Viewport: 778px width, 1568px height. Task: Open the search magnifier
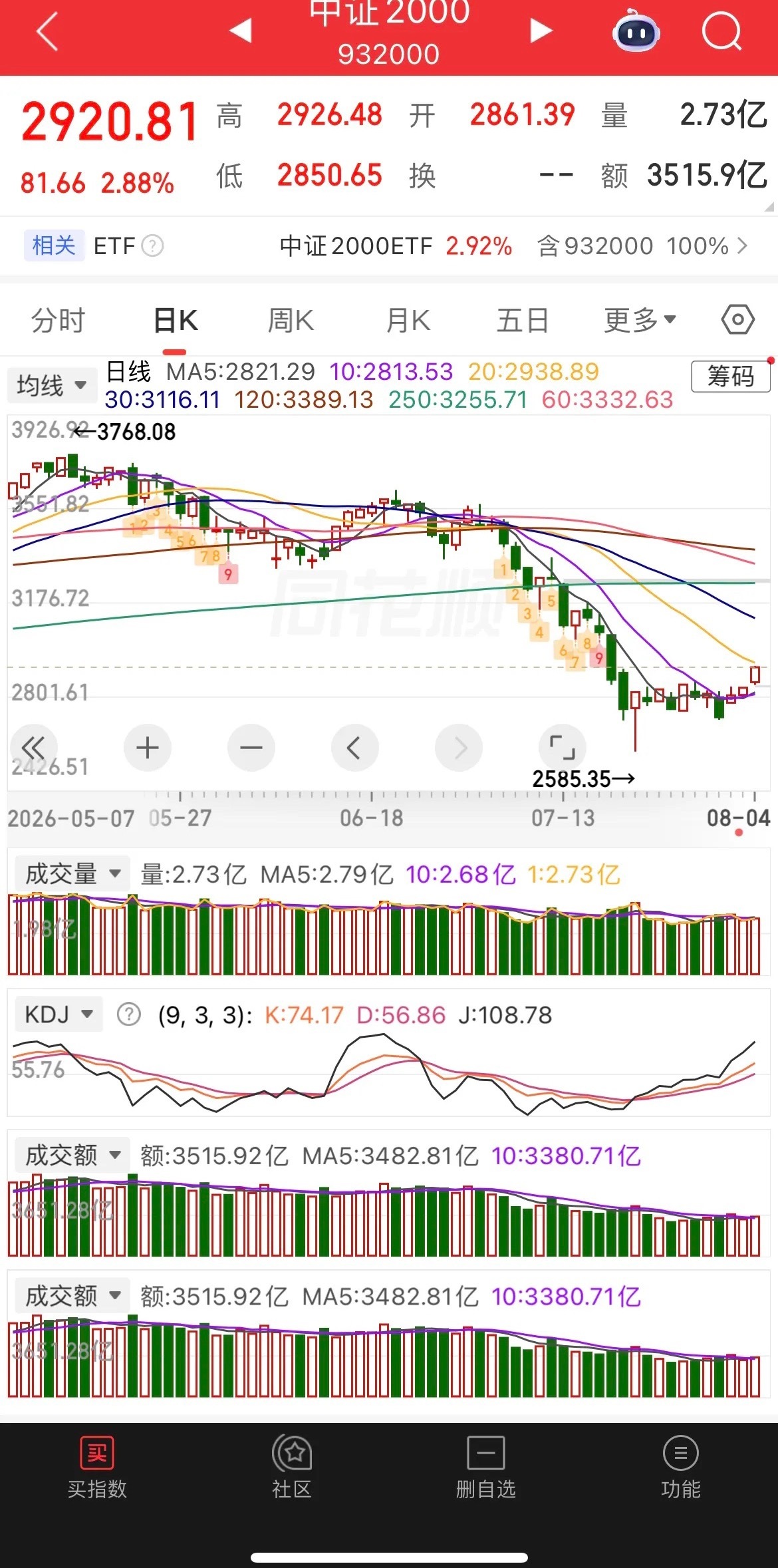pyautogui.click(x=722, y=31)
